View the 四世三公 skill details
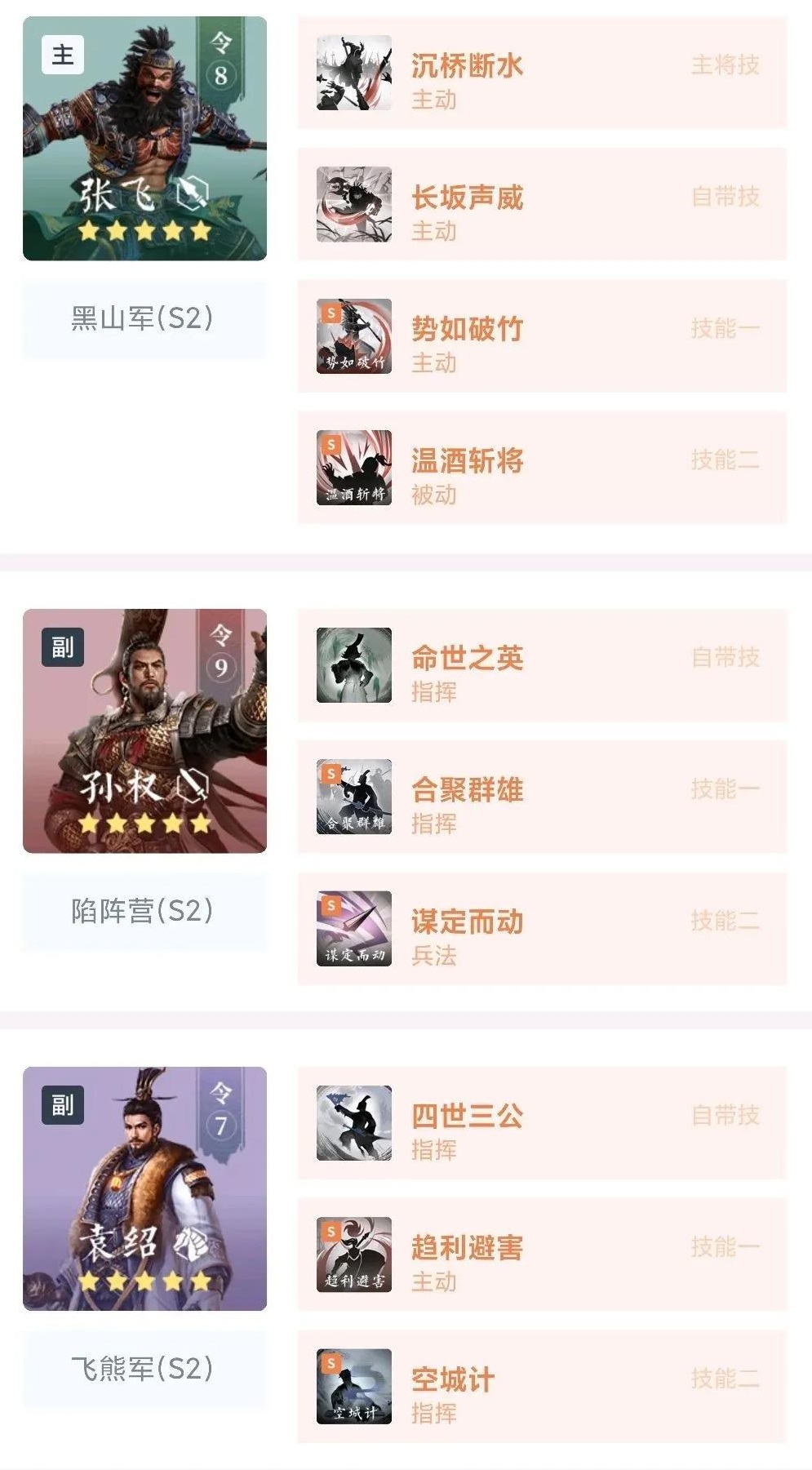 pyautogui.click(x=541, y=1123)
